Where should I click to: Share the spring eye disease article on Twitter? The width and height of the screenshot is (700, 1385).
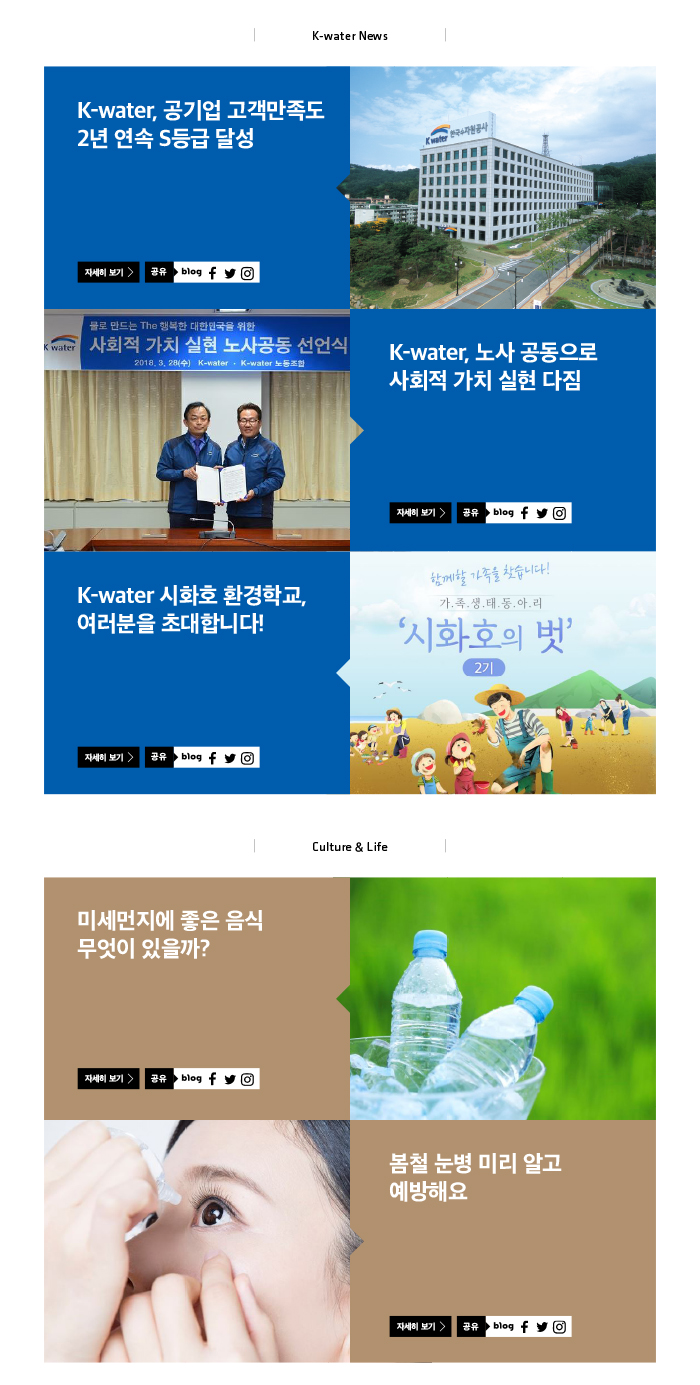[542, 1327]
